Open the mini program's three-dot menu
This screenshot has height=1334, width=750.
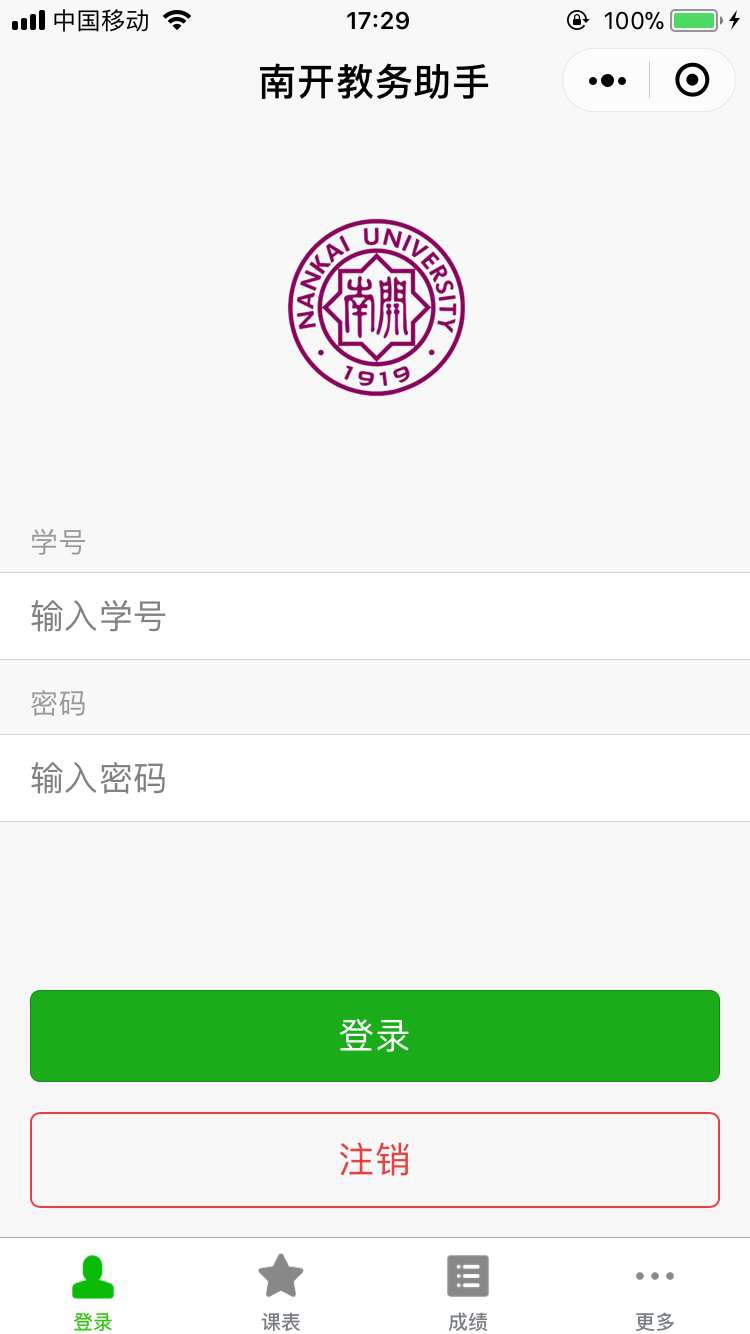coord(607,80)
